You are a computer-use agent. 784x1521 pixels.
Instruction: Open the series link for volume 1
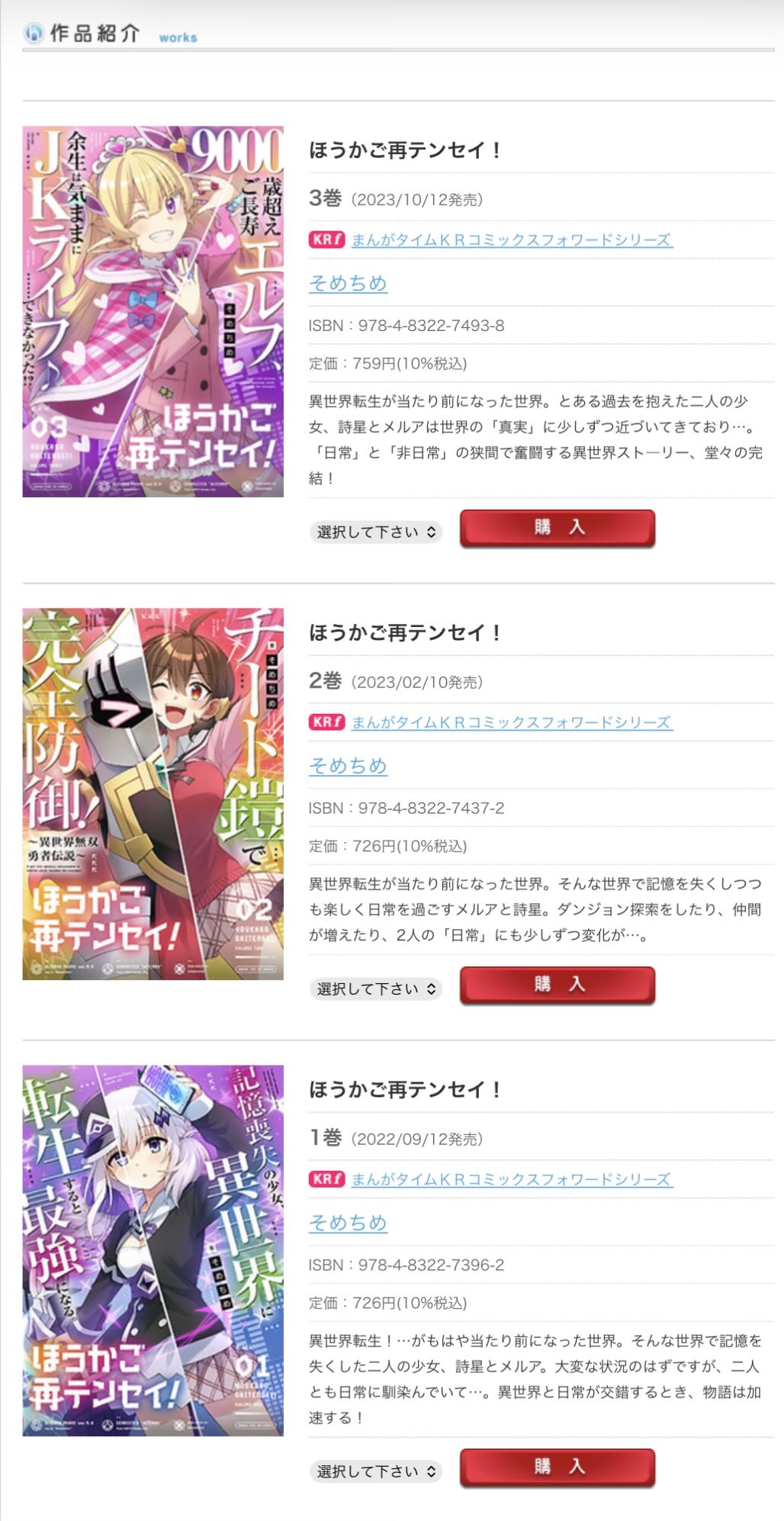[510, 1179]
